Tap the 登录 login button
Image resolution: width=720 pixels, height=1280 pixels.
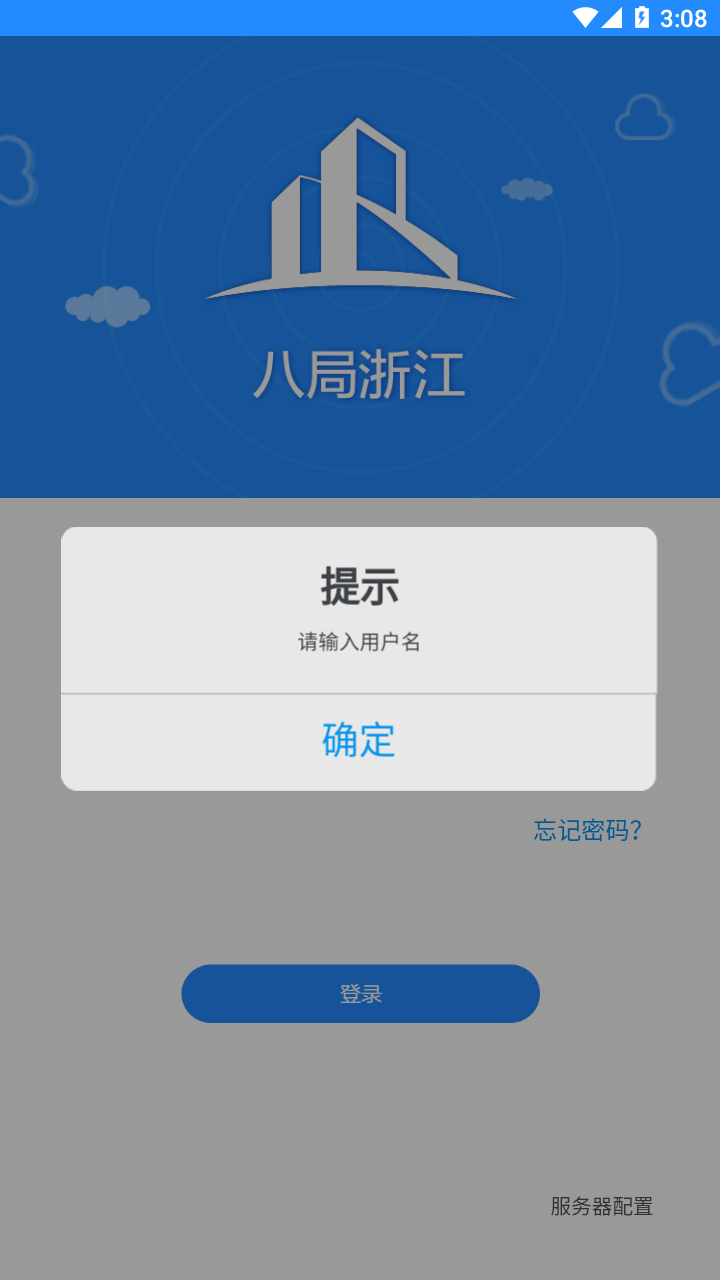pos(360,993)
